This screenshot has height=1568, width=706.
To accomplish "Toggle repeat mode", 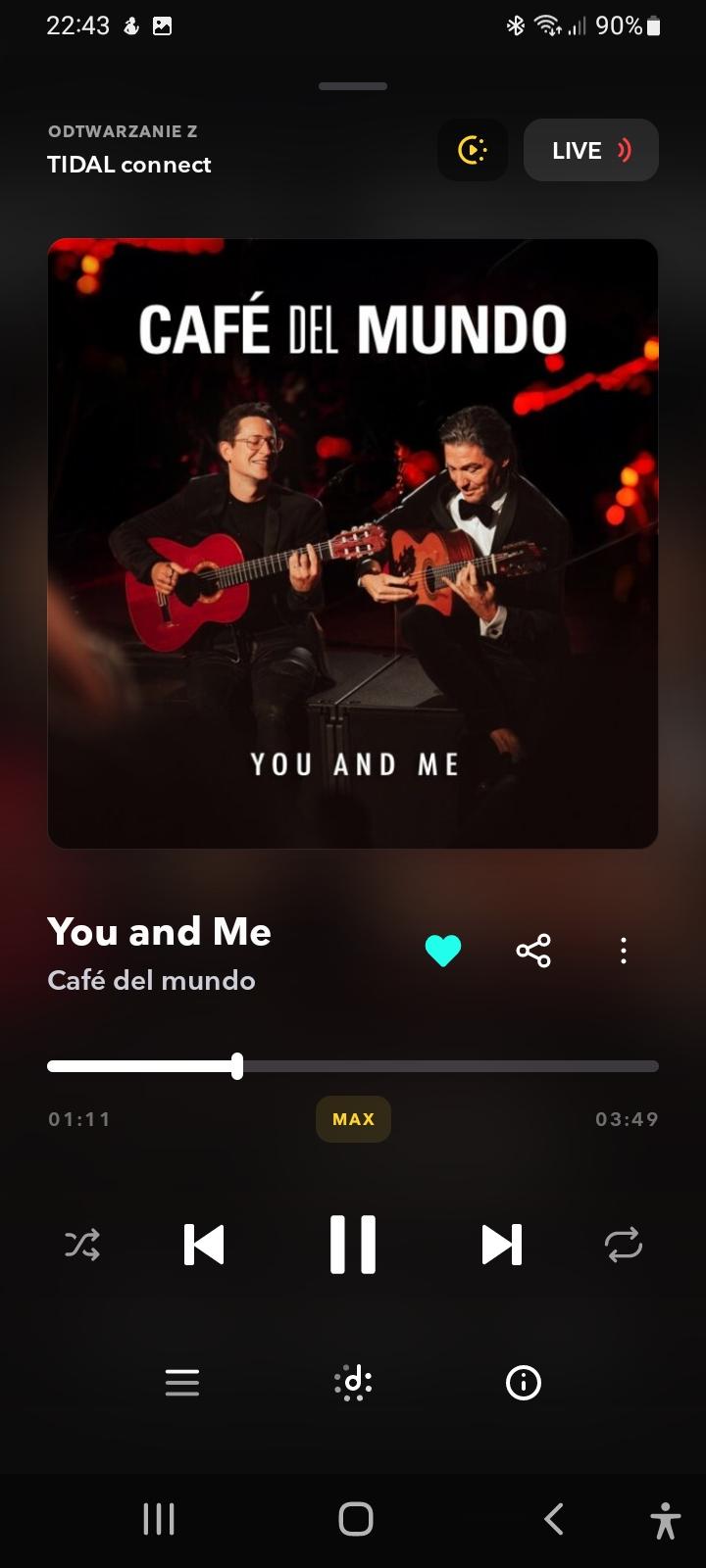I will [623, 1245].
